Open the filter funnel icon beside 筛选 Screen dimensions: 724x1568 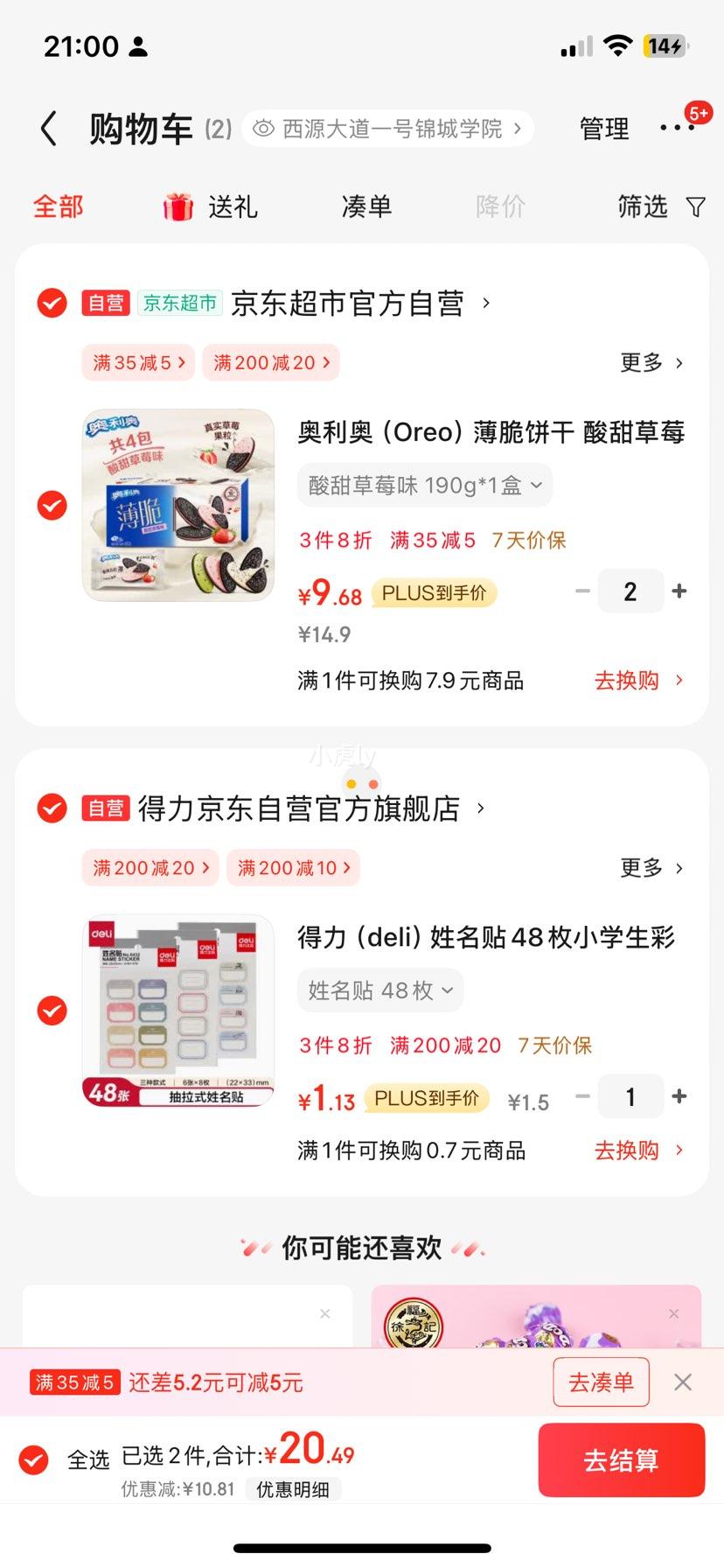click(695, 206)
